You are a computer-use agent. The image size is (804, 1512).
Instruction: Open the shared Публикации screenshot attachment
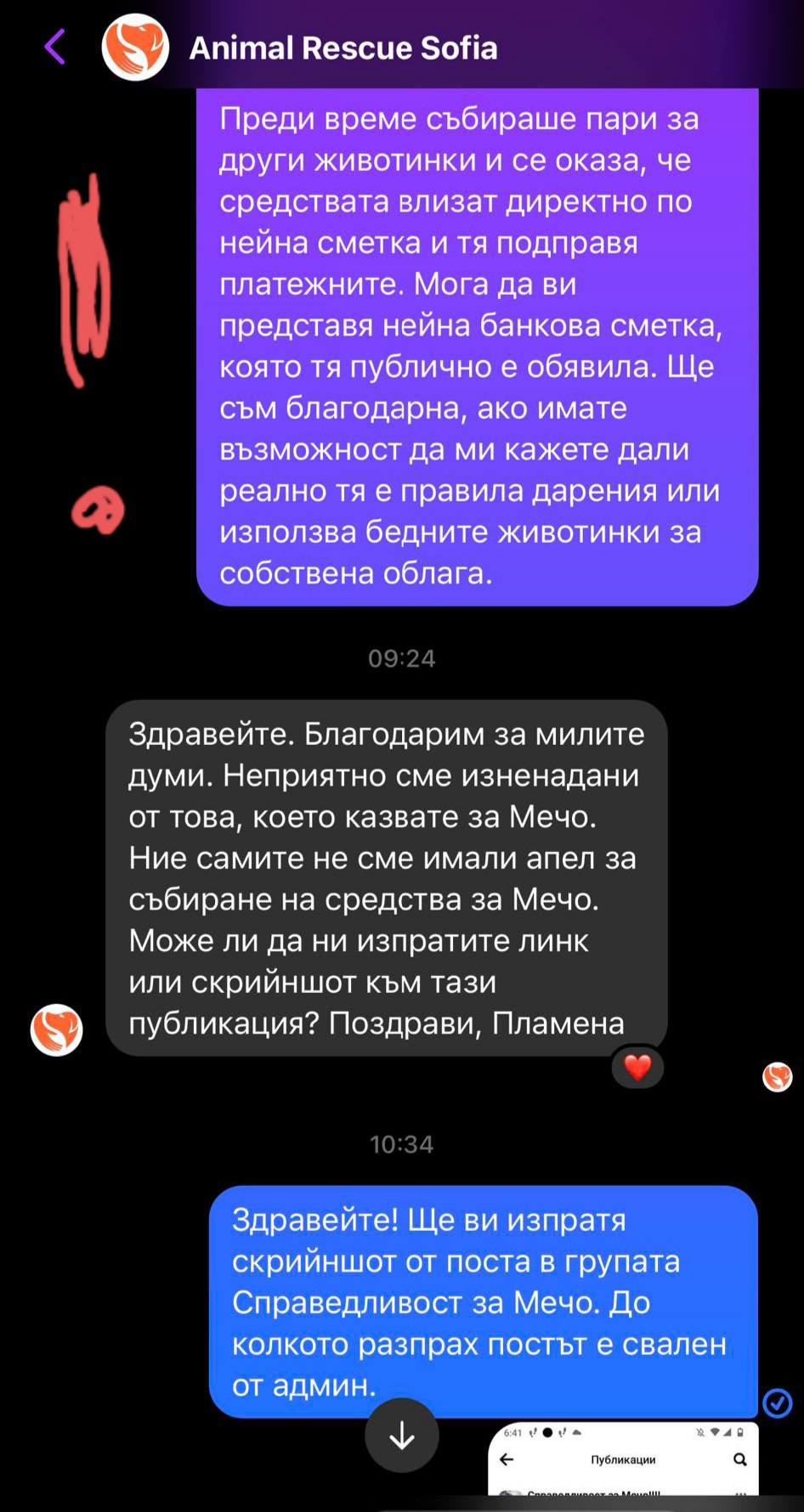point(623,1458)
